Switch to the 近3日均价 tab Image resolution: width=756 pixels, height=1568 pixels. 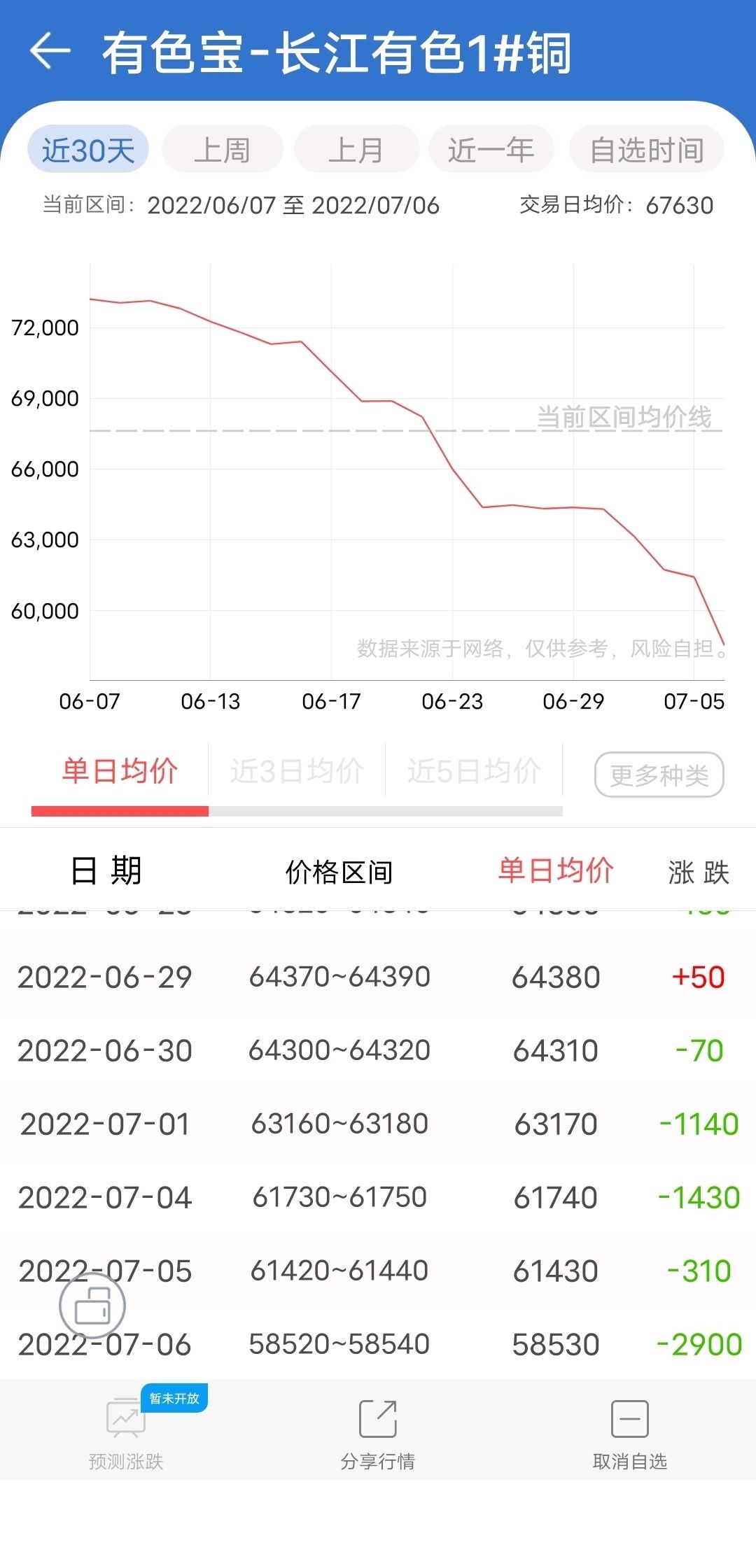(x=297, y=772)
